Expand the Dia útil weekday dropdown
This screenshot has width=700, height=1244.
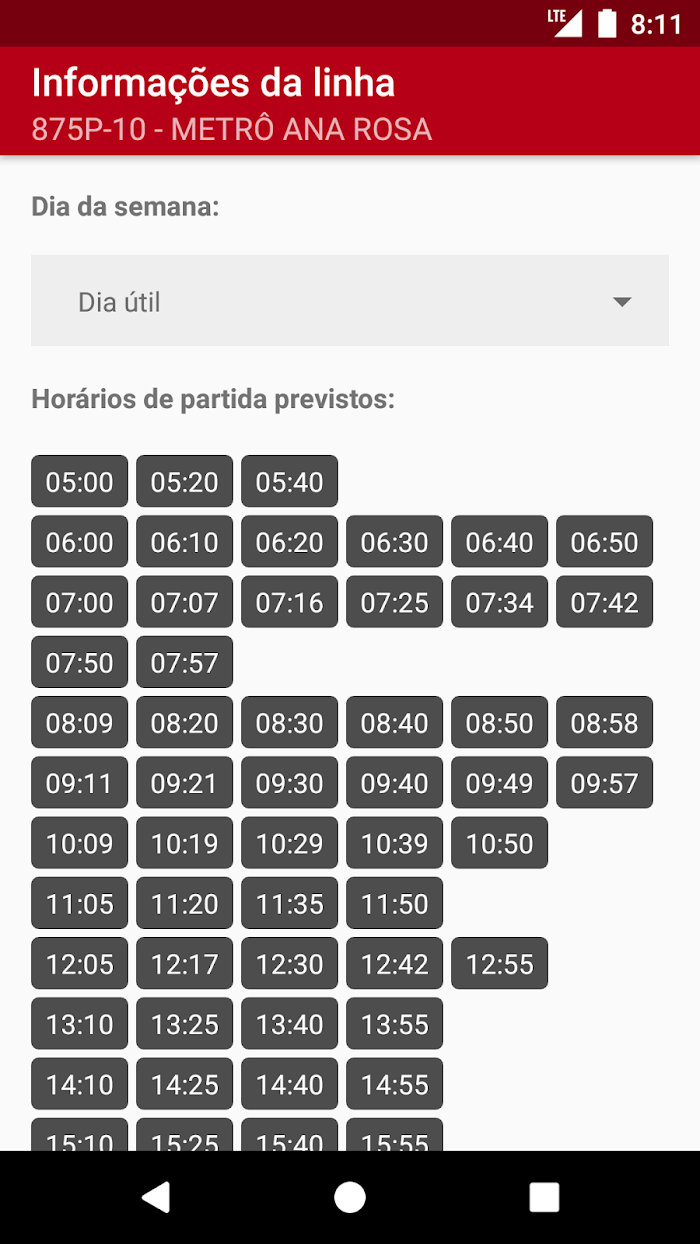[350, 301]
